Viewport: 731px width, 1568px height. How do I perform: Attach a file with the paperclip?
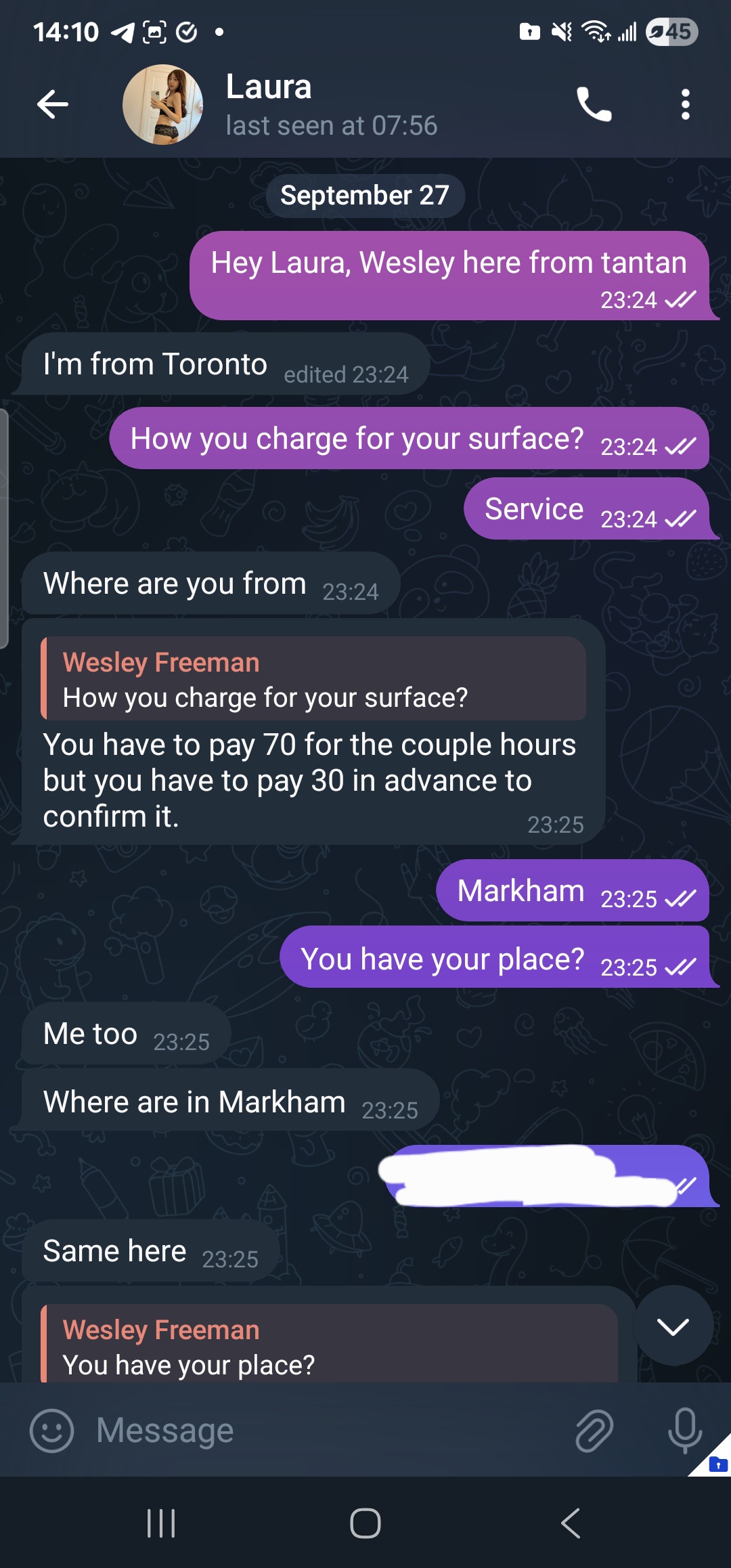[594, 1431]
